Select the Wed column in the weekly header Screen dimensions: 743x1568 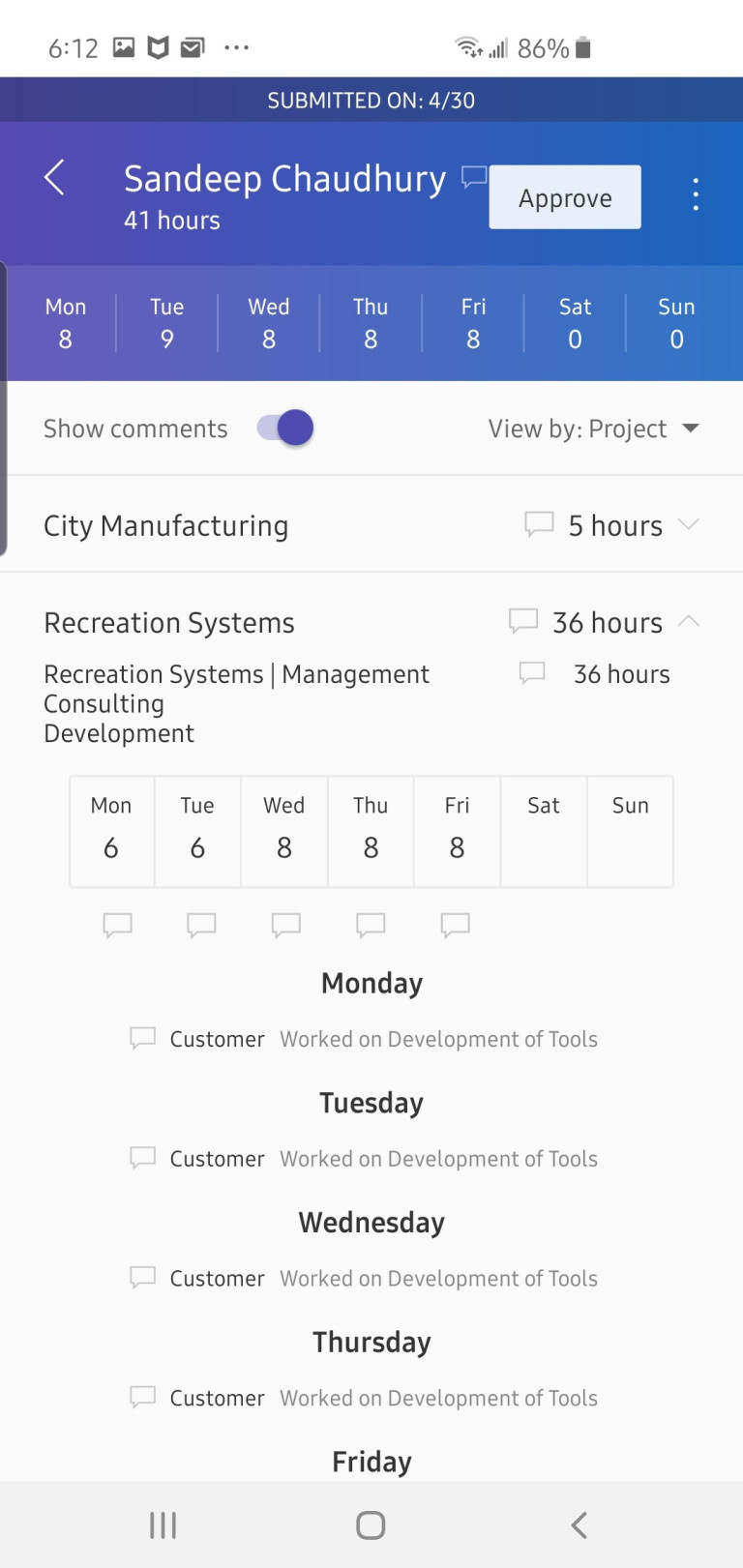point(268,322)
